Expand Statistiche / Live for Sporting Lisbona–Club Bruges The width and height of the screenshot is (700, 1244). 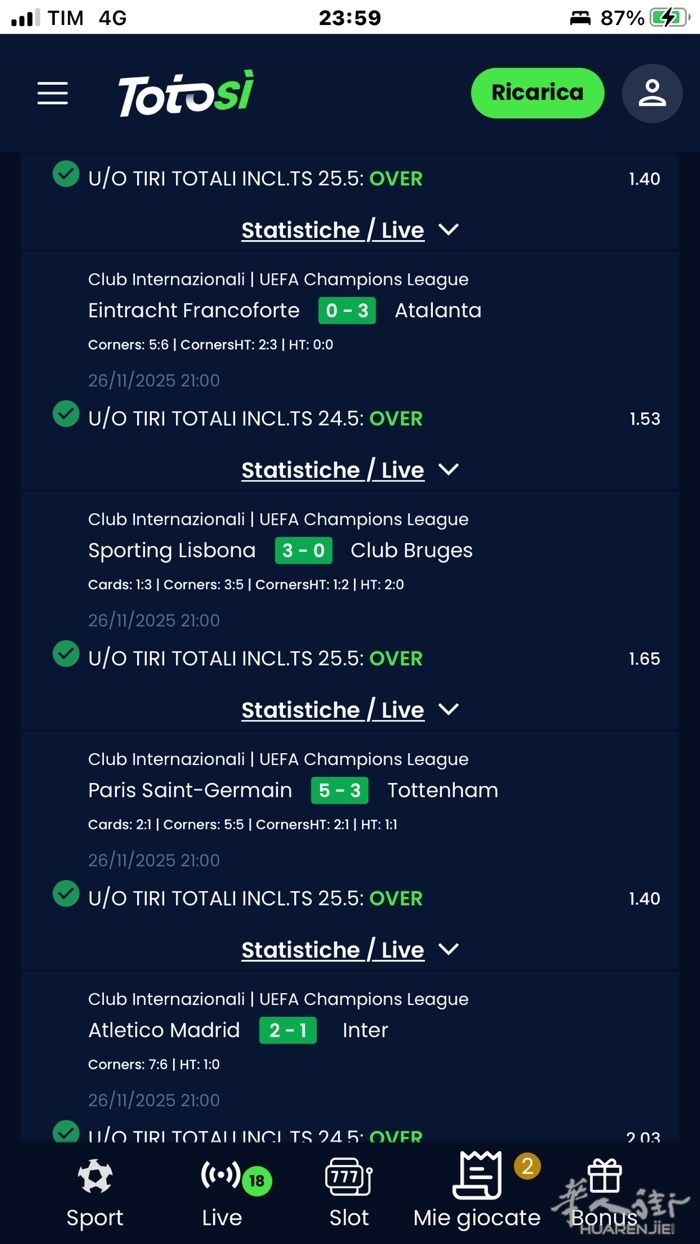350,710
